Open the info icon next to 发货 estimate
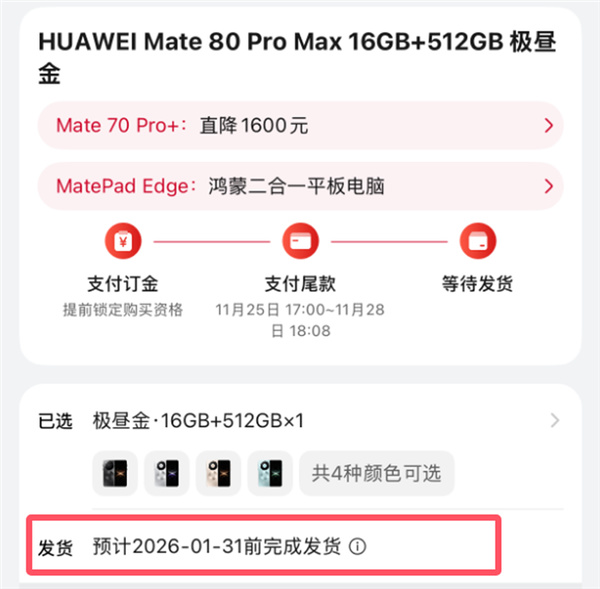This screenshot has width=600, height=589. point(359,547)
